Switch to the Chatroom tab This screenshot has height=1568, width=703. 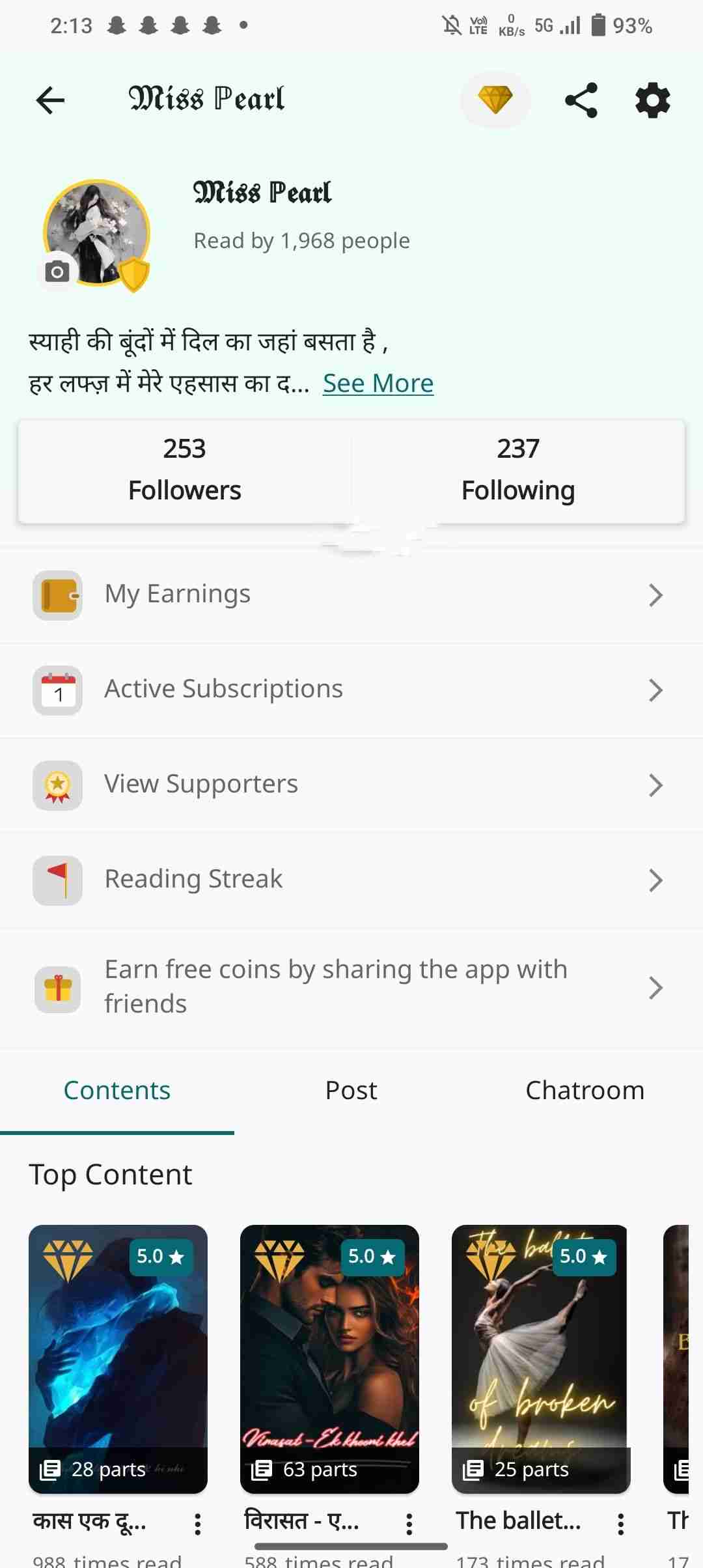(x=585, y=1091)
